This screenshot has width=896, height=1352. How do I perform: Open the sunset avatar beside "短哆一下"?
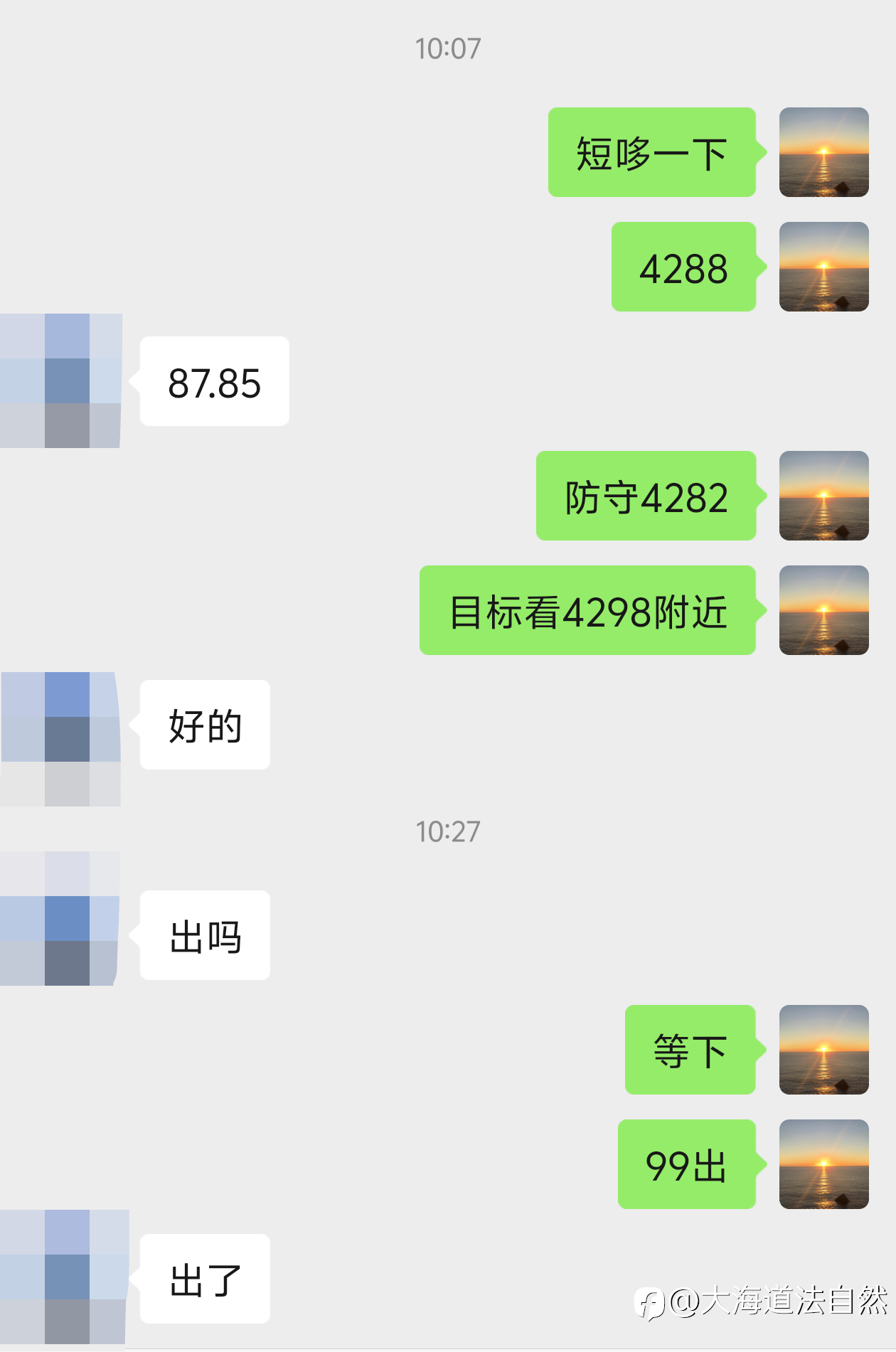[x=823, y=152]
